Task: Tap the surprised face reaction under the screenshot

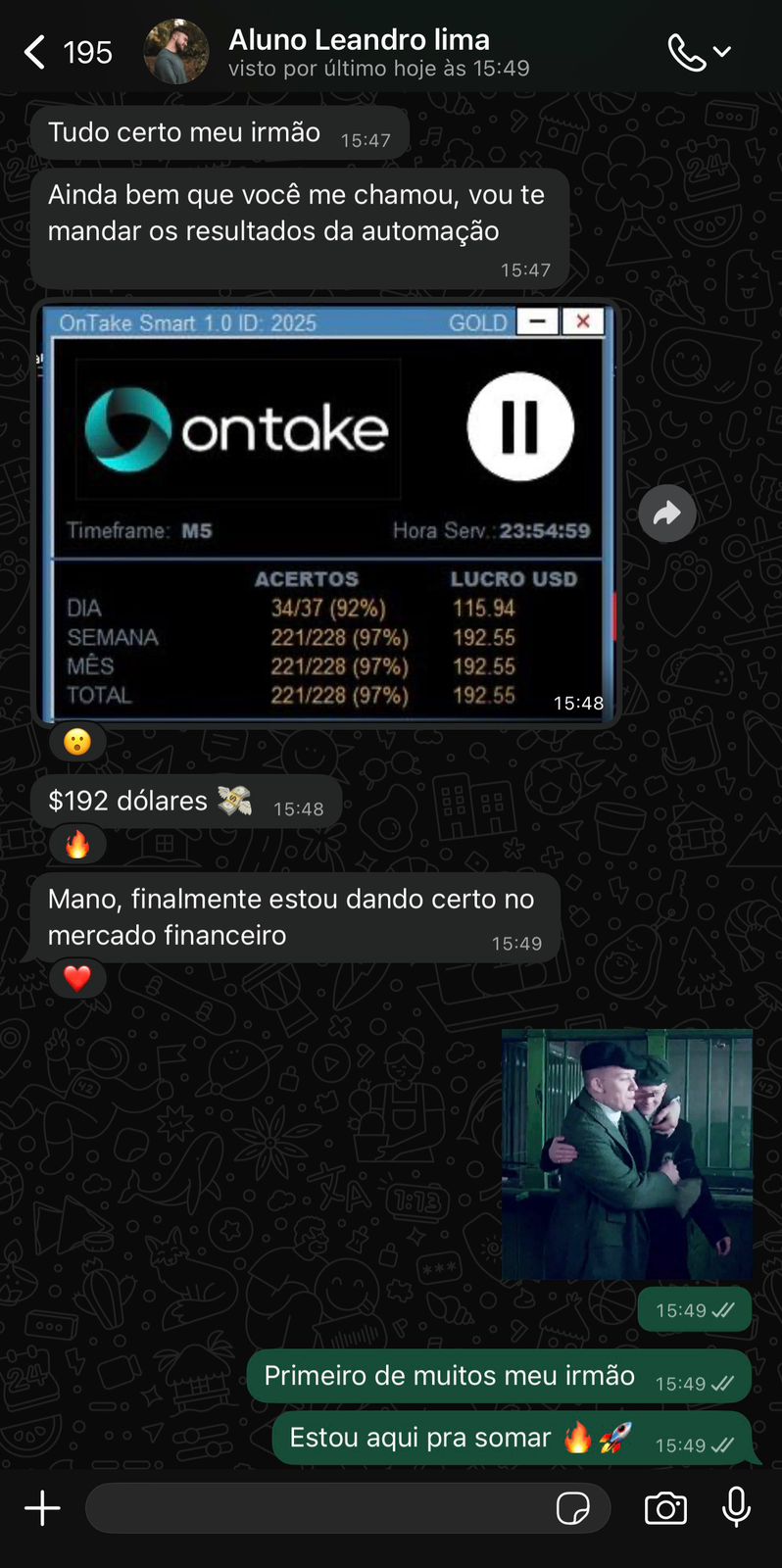Action: click(x=76, y=741)
